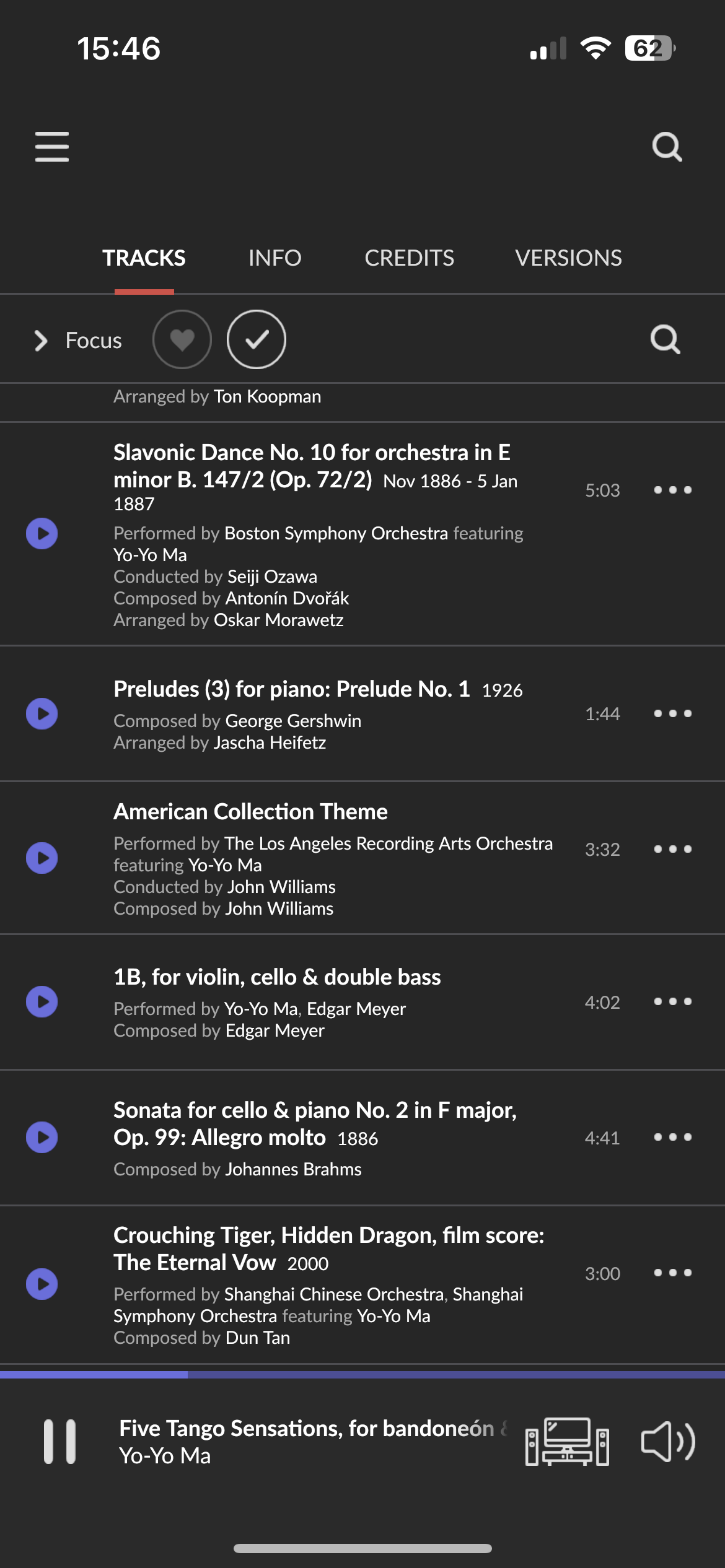This screenshot has width=725, height=1568.
Task: Play 1B for violin, cello & double bass
Action: pyautogui.click(x=42, y=1001)
